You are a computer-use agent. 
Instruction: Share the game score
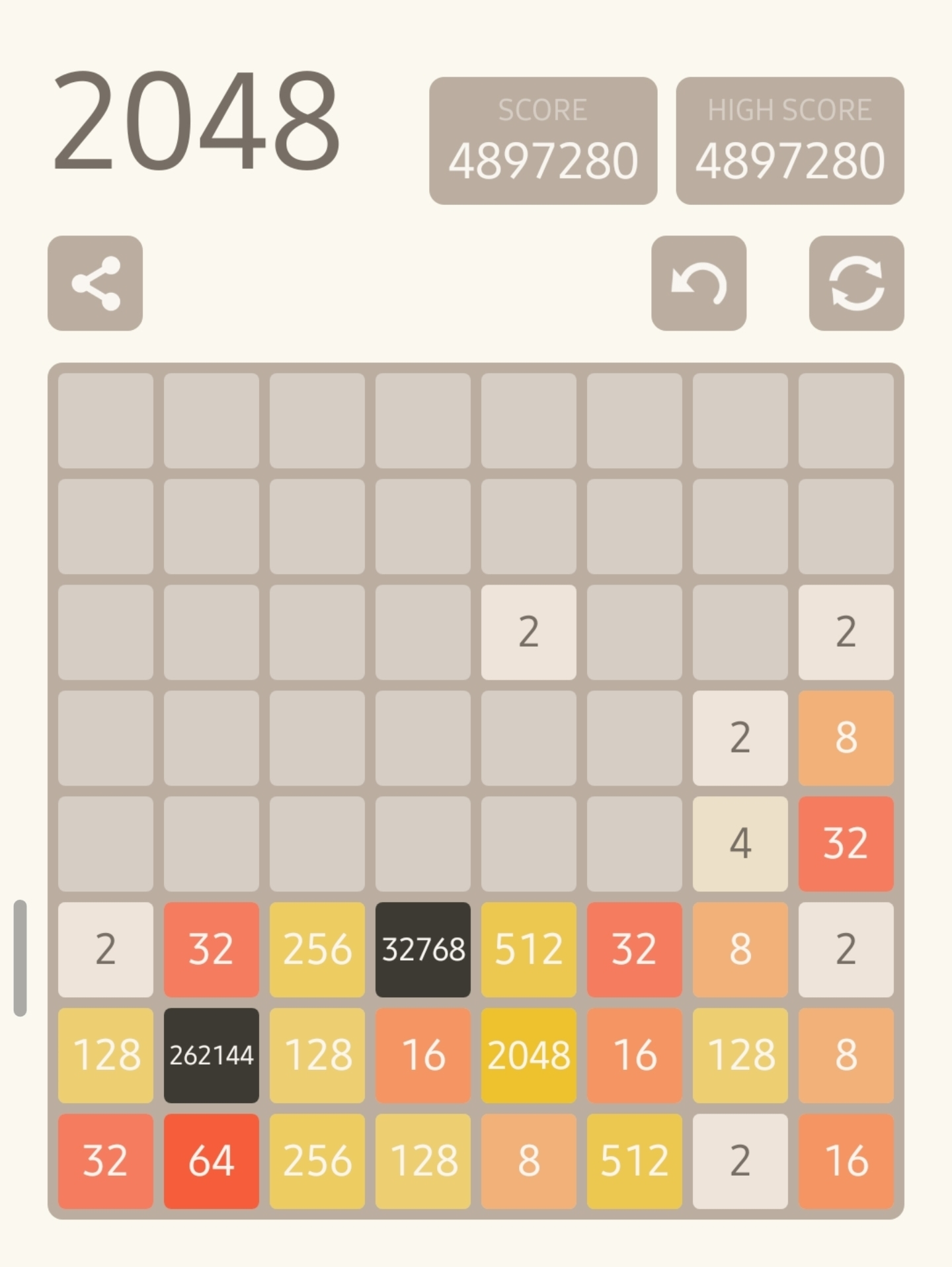click(95, 283)
